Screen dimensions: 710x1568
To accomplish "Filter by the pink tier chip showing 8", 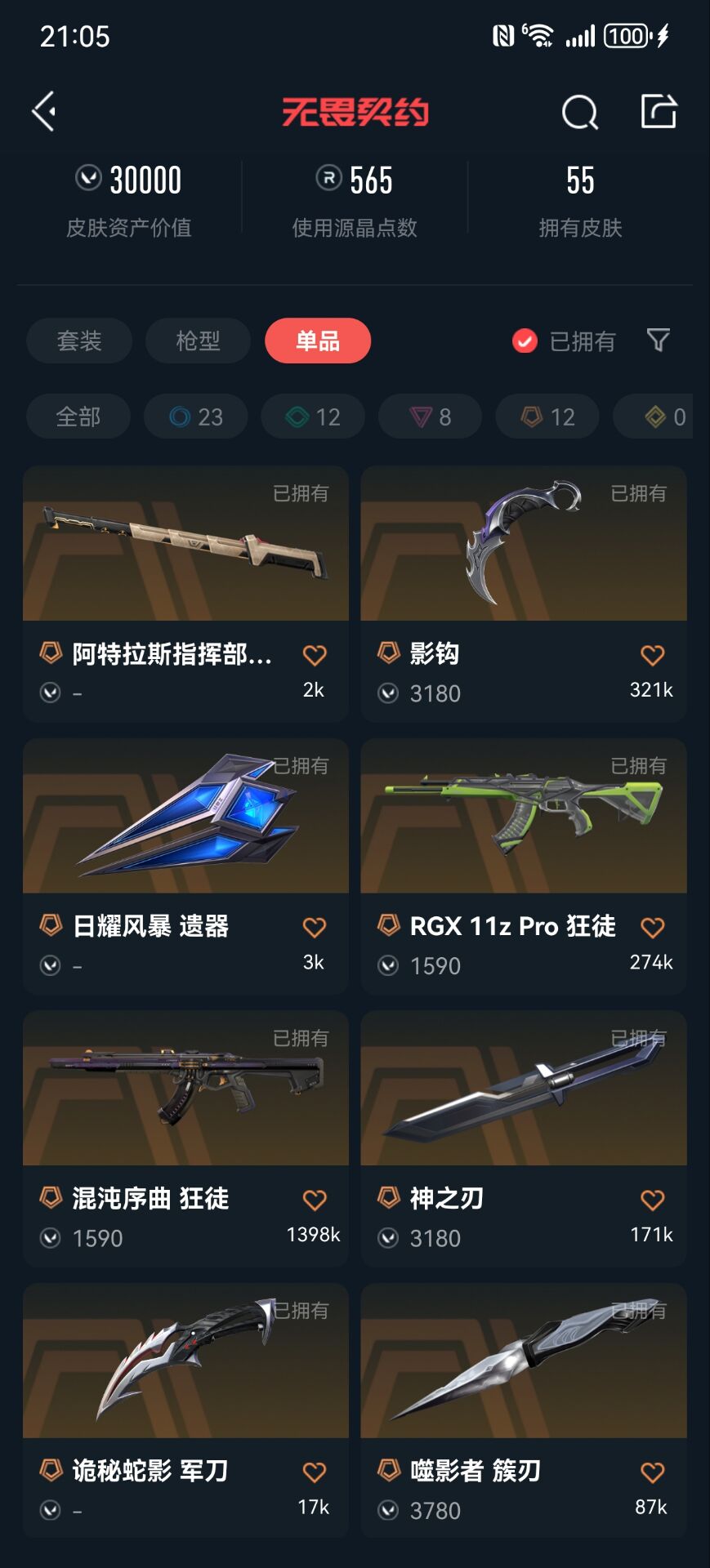I will (431, 416).
